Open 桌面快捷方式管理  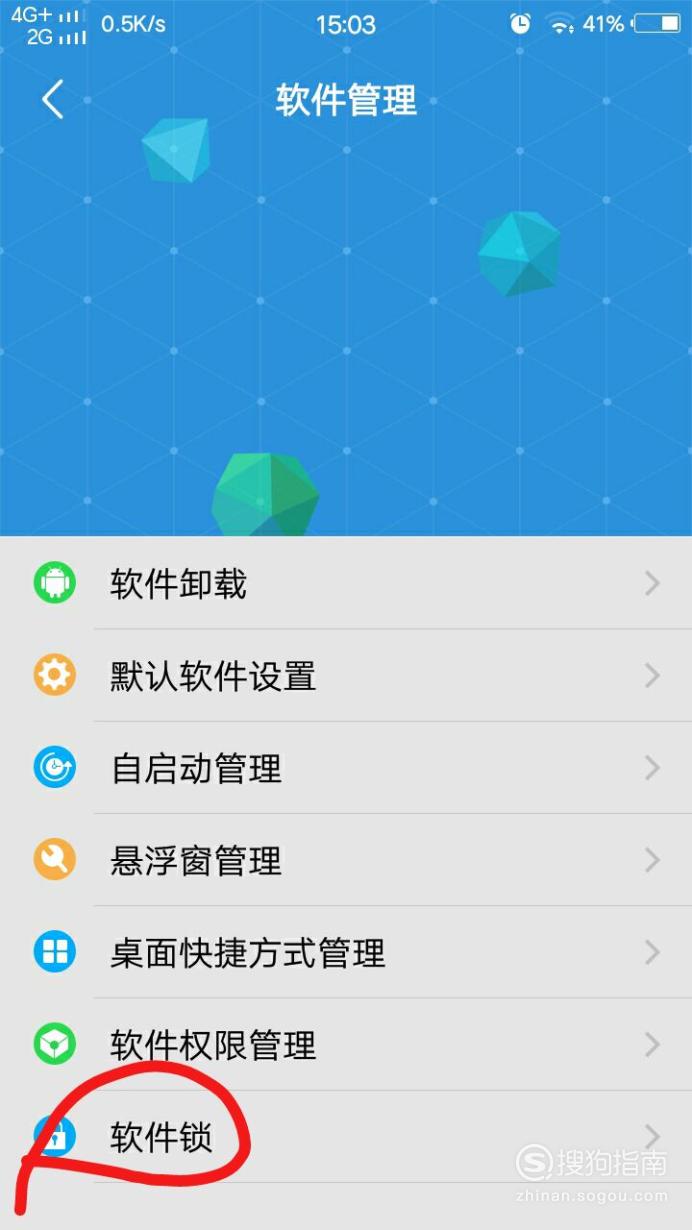coord(346,952)
